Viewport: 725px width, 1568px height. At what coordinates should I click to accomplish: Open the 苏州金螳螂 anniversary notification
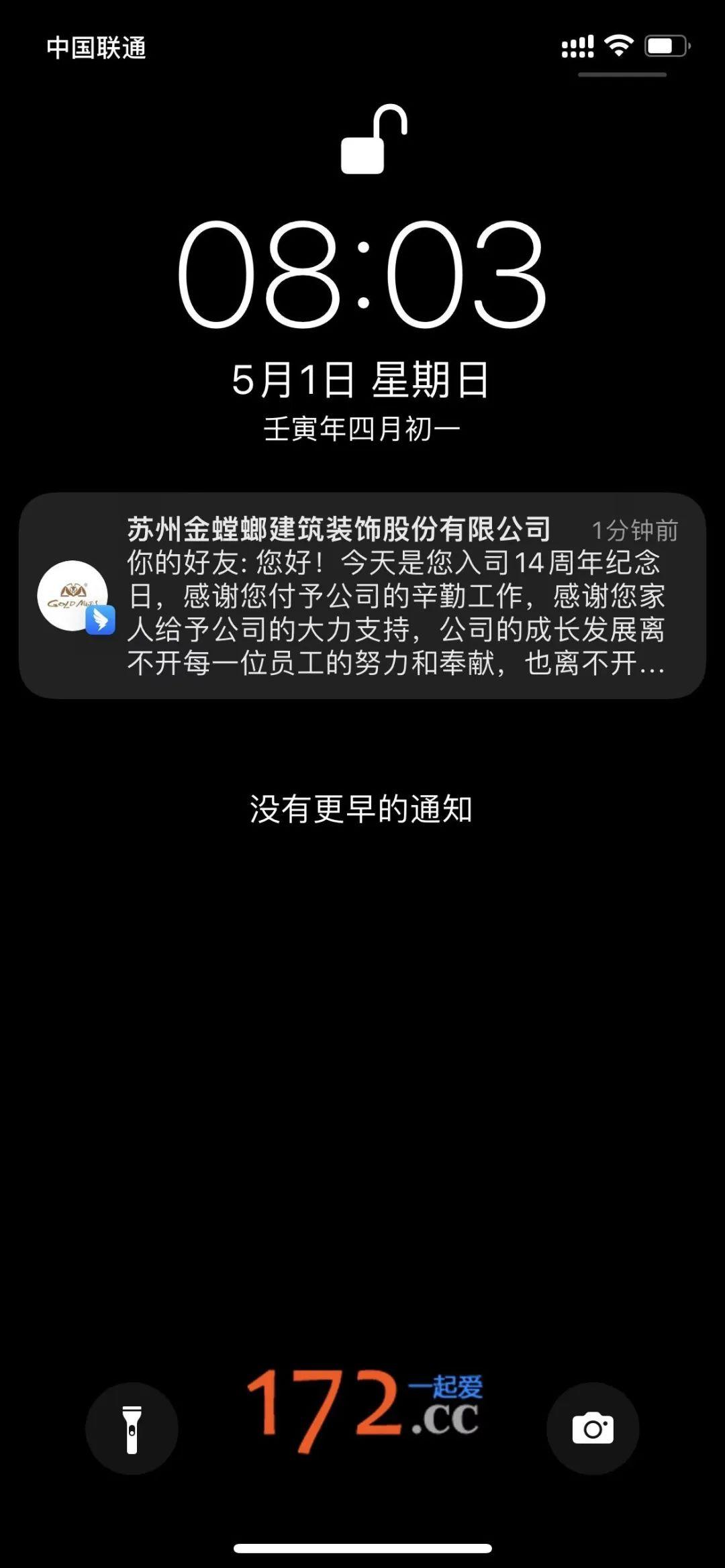tap(362, 596)
